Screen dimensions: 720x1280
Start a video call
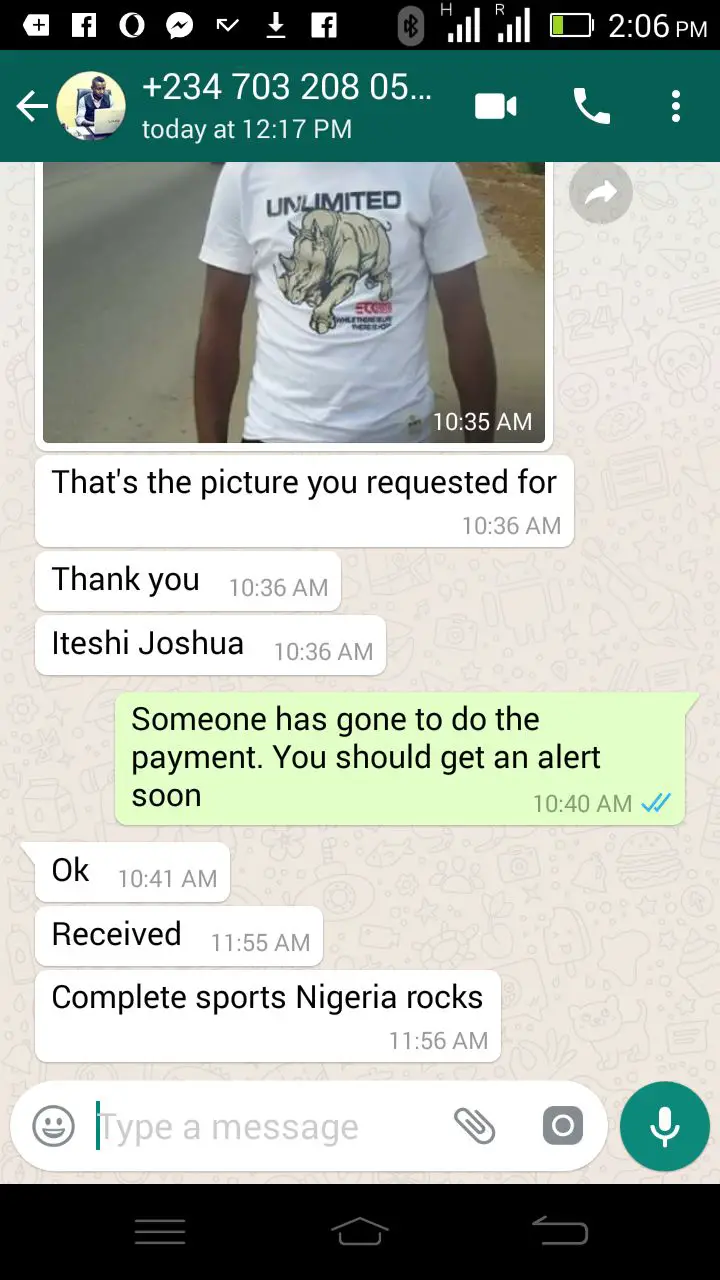point(495,106)
